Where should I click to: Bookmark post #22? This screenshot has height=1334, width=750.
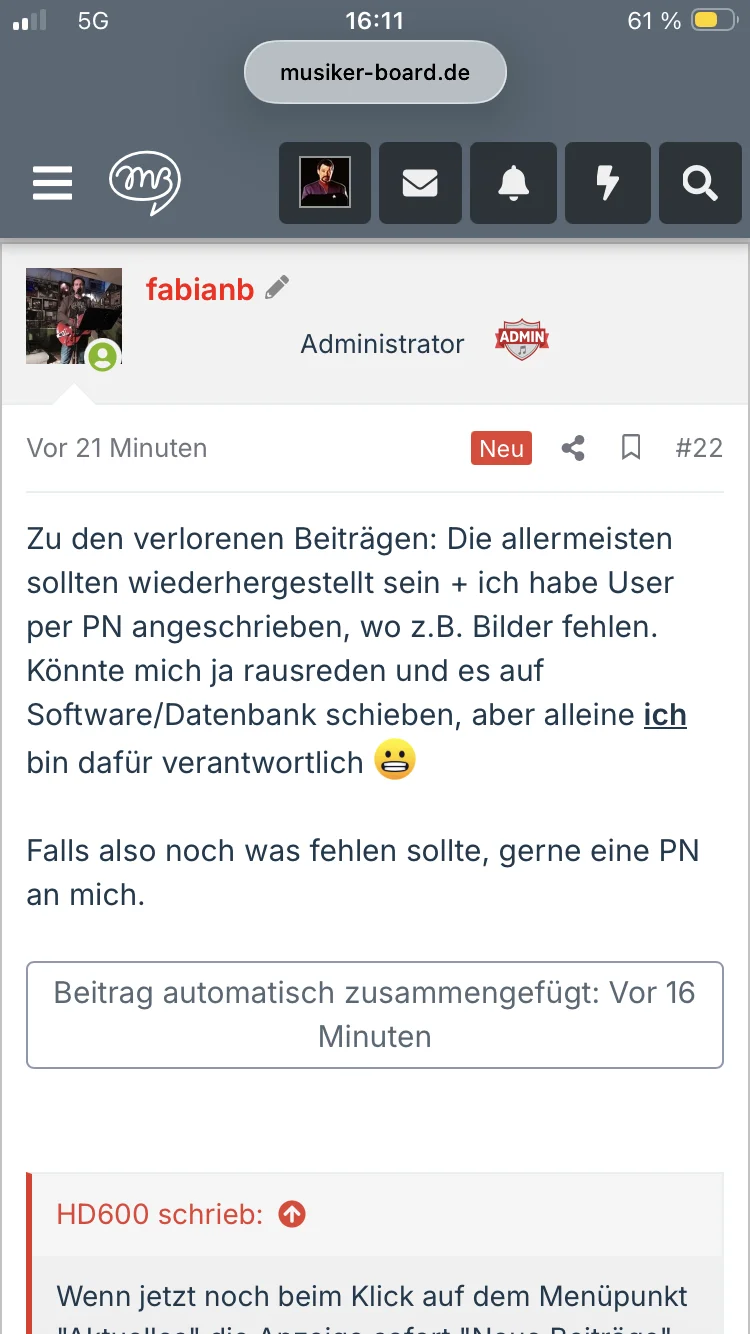[631, 448]
